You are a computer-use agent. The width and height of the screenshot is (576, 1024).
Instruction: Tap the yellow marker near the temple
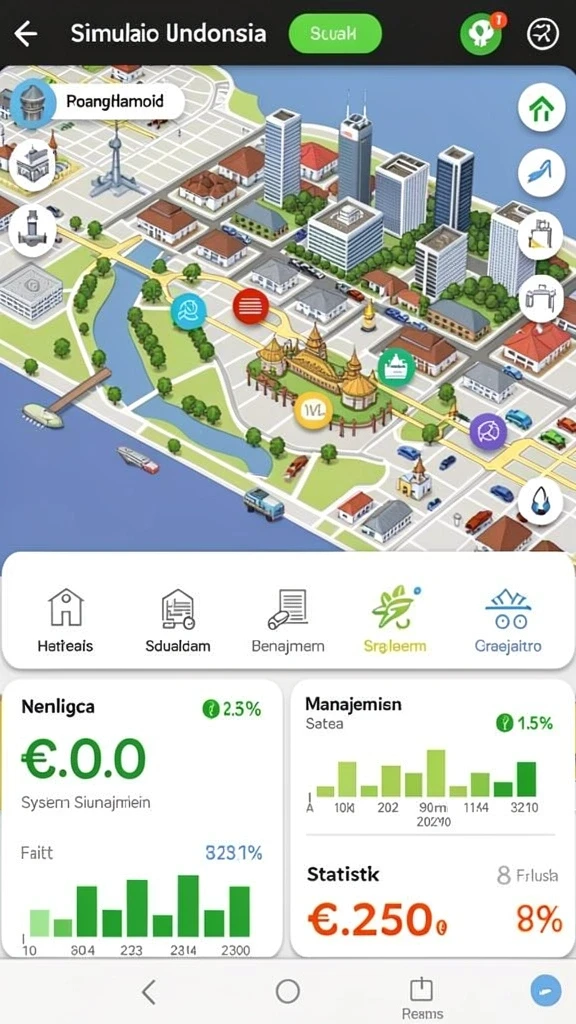click(x=313, y=411)
